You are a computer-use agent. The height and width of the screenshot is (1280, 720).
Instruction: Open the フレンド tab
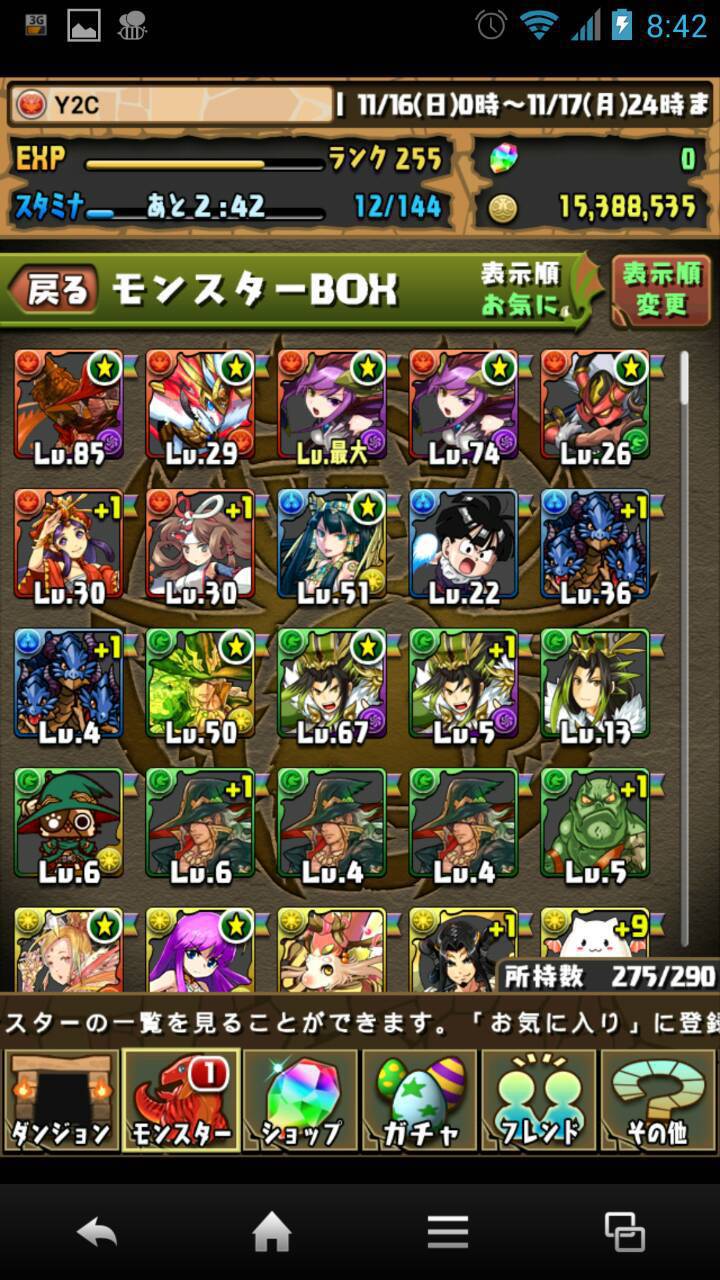pos(538,1100)
